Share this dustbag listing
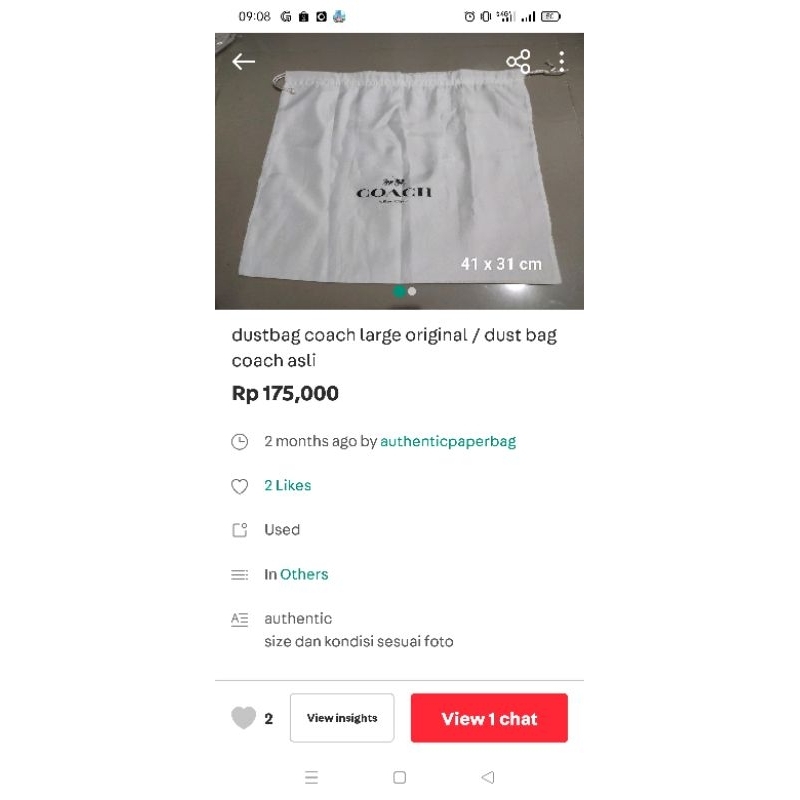Viewport: 800px width, 800px height. 518,62
